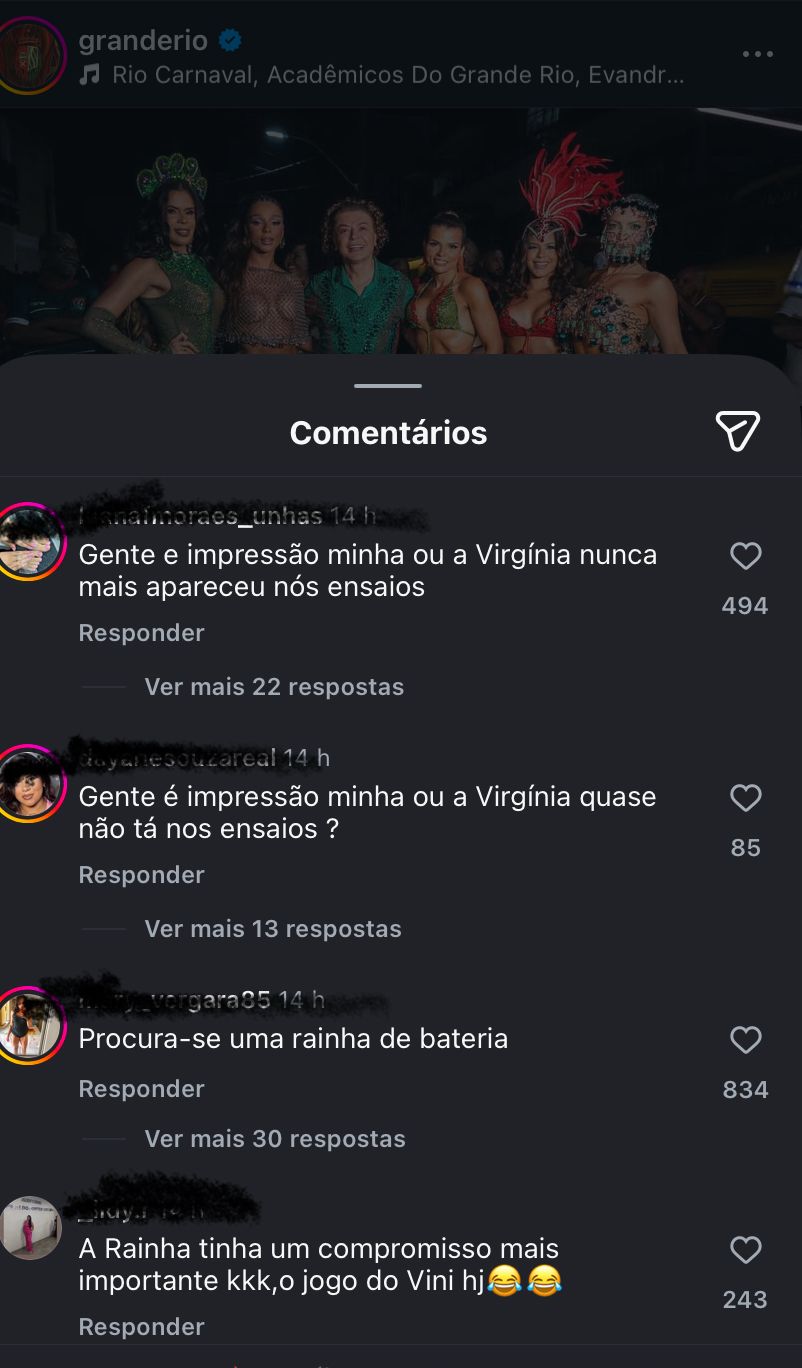Show "Ver mais 30 respostas"
This screenshot has width=802, height=1368.
(275, 1139)
